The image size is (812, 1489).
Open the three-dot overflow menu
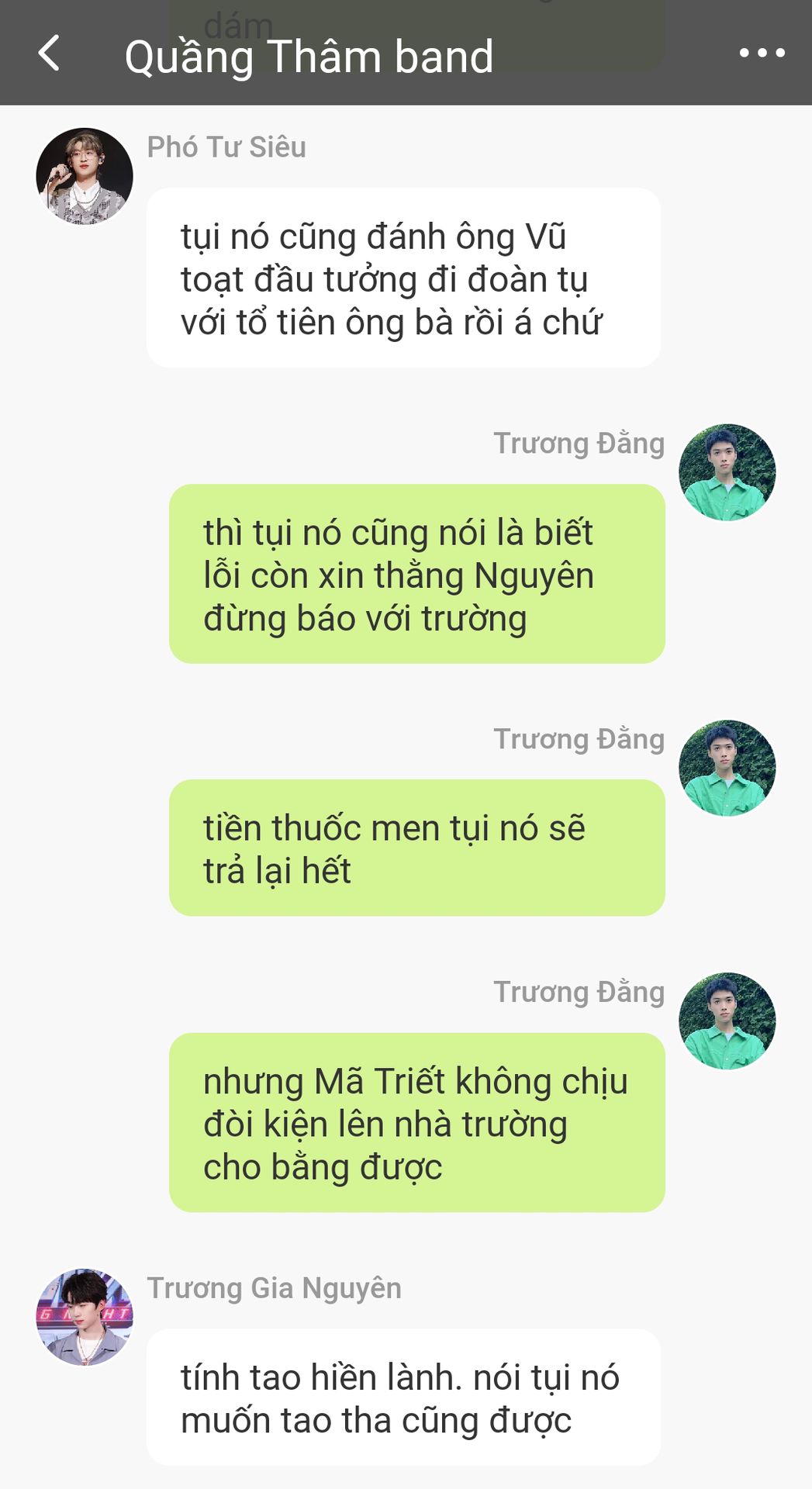tap(762, 54)
